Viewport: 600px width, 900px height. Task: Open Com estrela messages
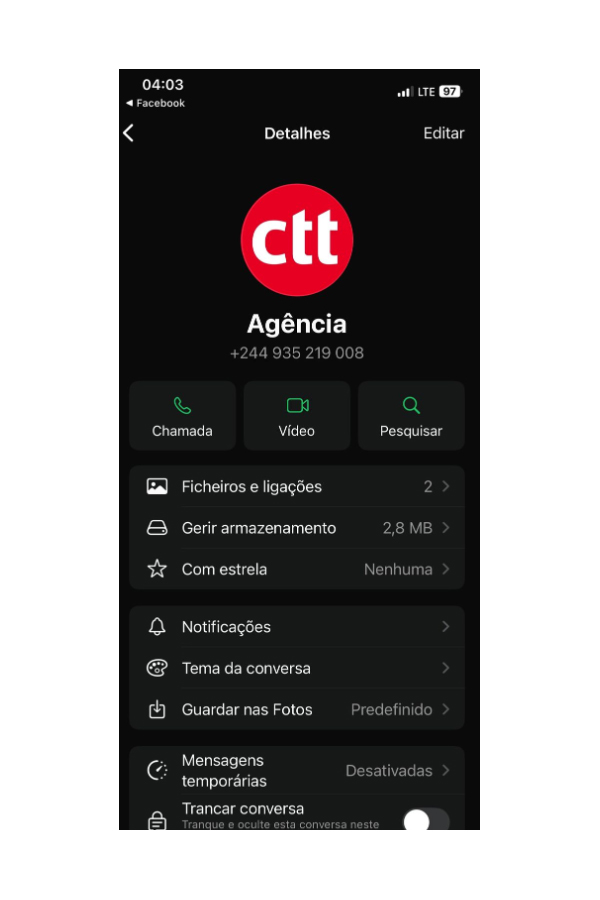pos(297,569)
